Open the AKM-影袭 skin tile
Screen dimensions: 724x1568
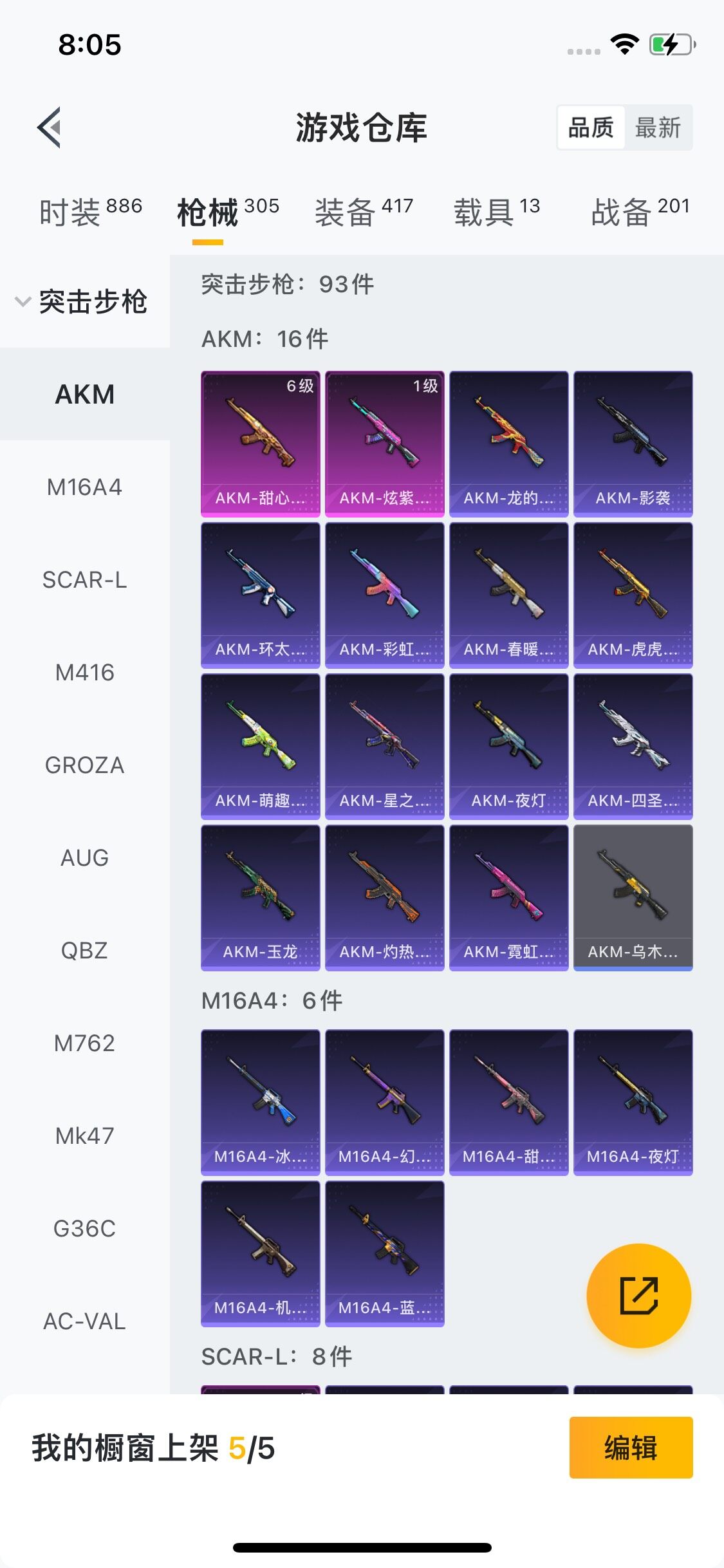click(x=633, y=443)
